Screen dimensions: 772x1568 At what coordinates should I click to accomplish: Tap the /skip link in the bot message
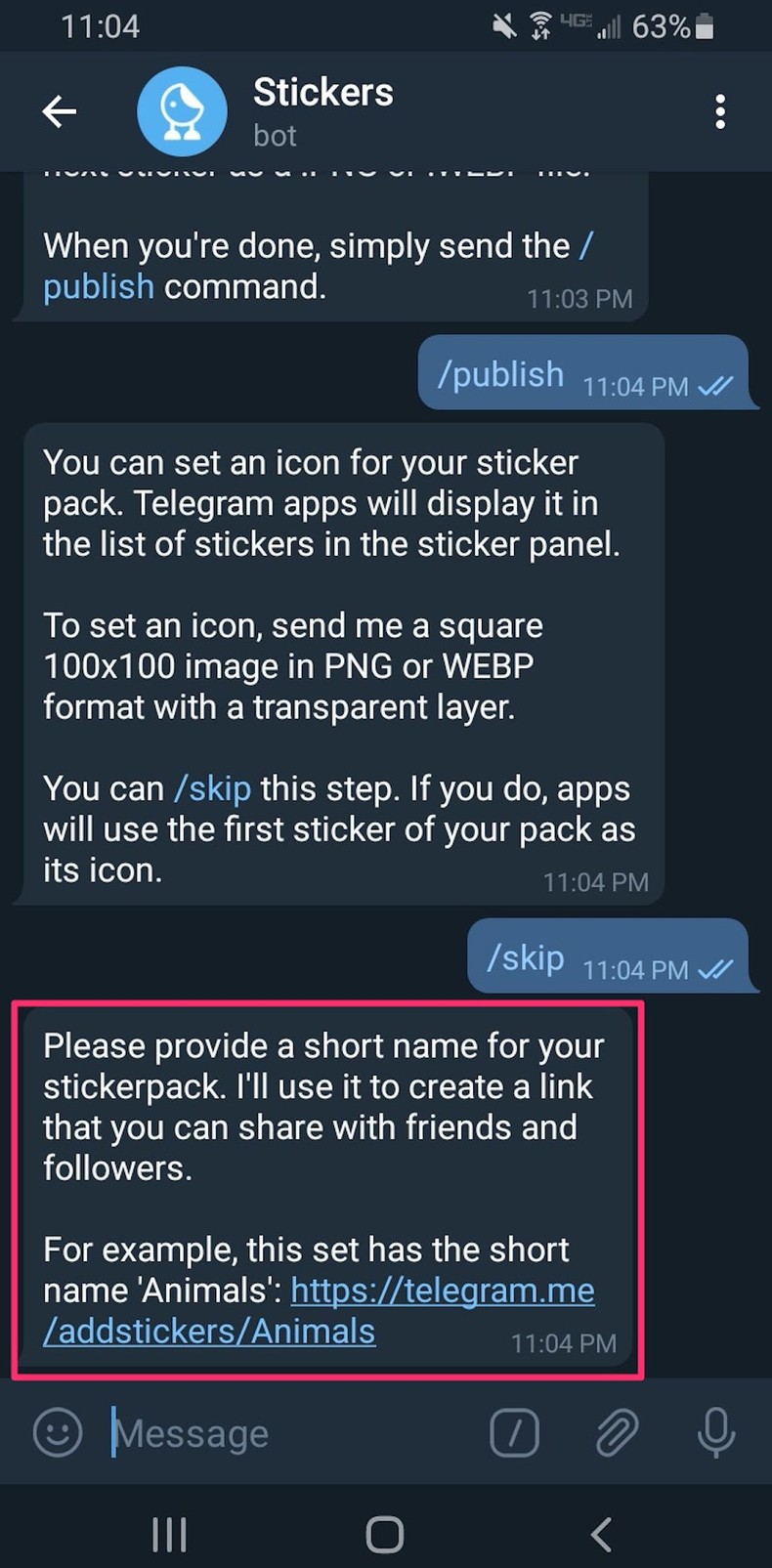point(213,788)
